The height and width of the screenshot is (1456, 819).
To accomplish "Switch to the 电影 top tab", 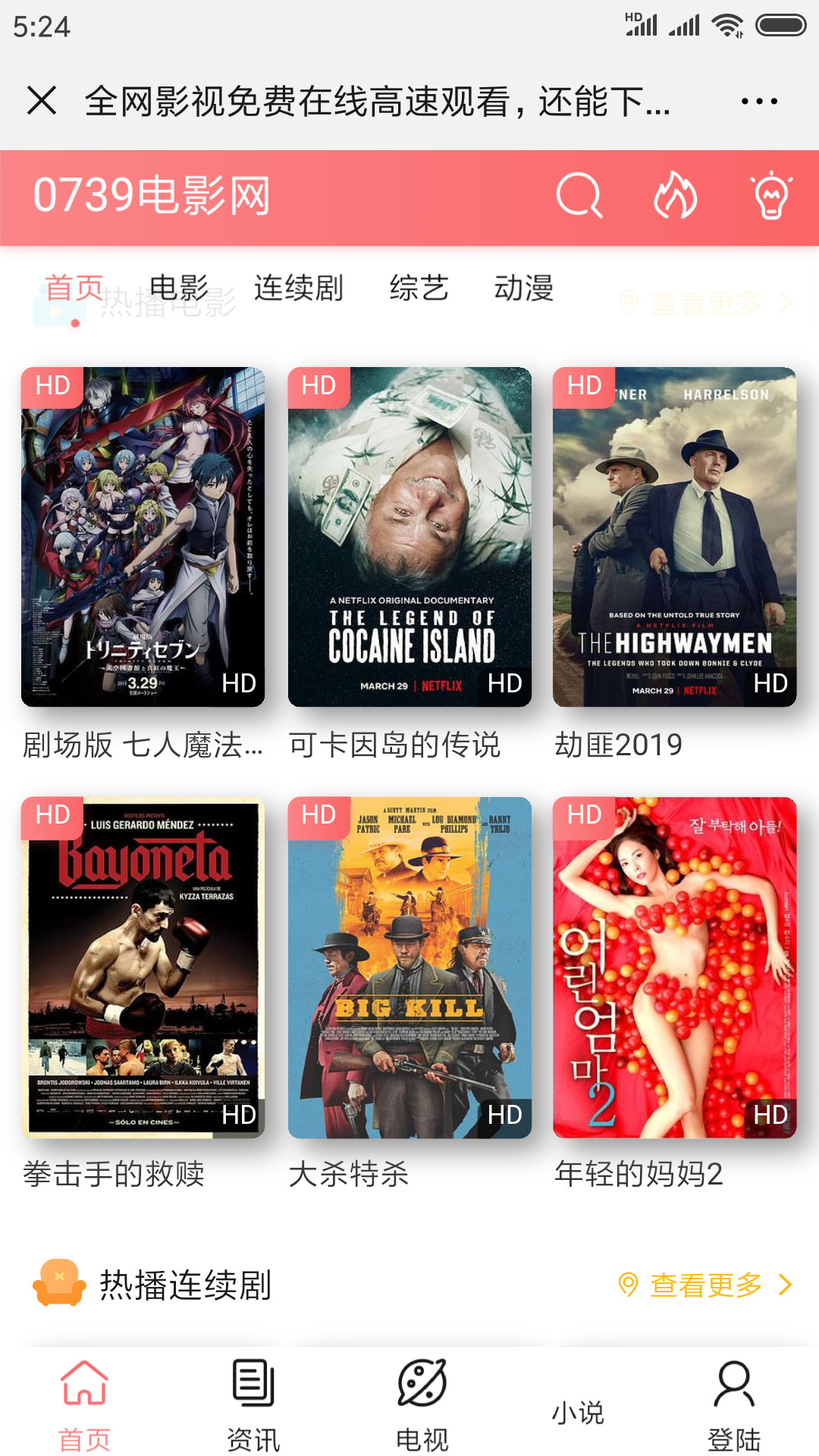I will 179,288.
